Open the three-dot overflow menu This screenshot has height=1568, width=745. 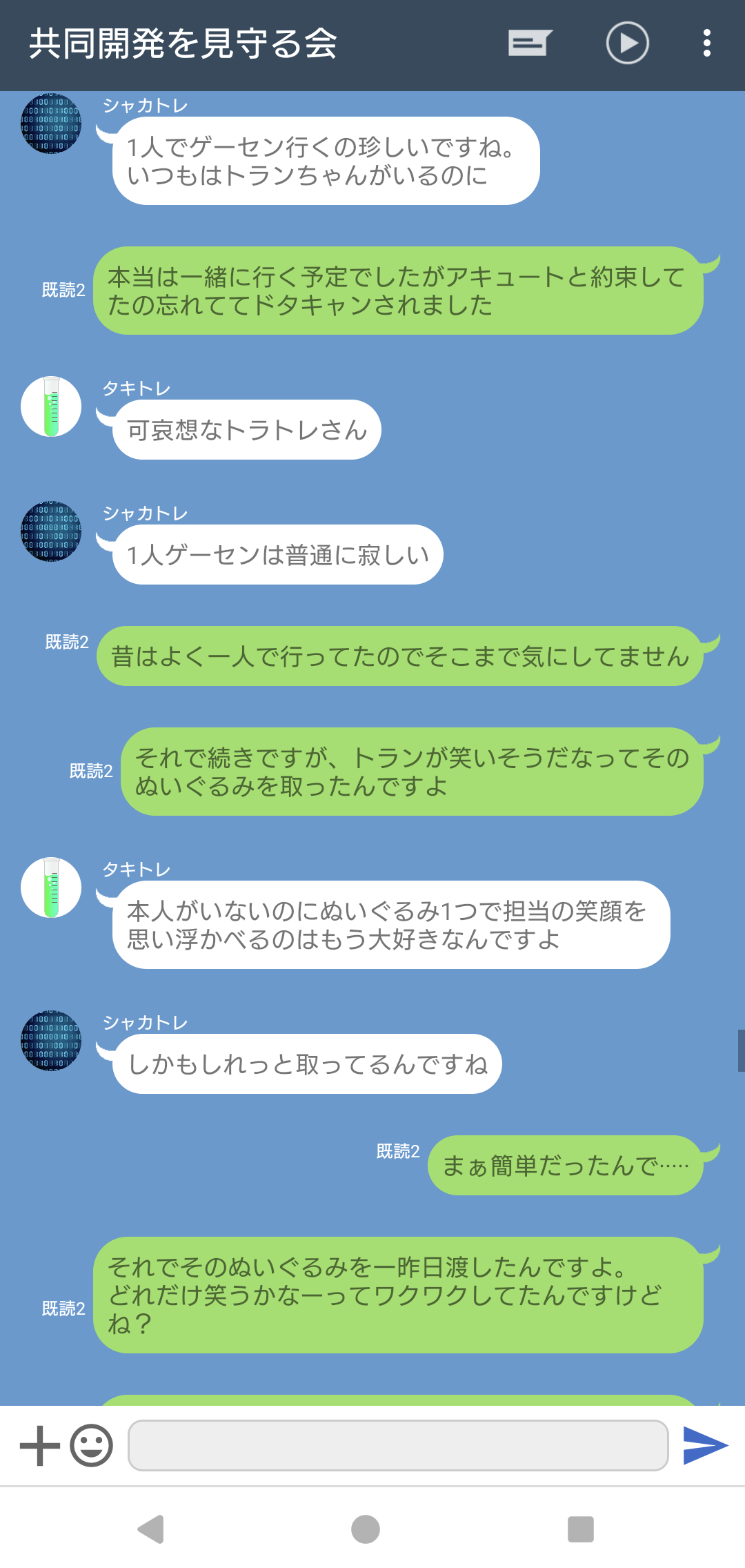pos(706,43)
